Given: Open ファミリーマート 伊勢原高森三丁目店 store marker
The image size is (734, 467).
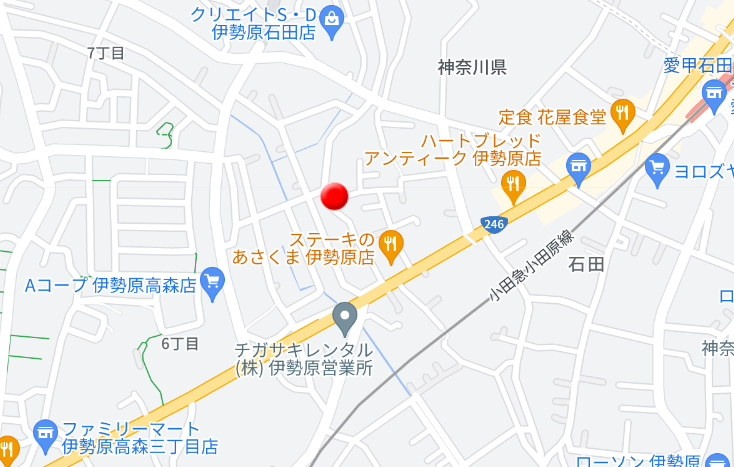Looking at the screenshot, I should click(x=44, y=433).
